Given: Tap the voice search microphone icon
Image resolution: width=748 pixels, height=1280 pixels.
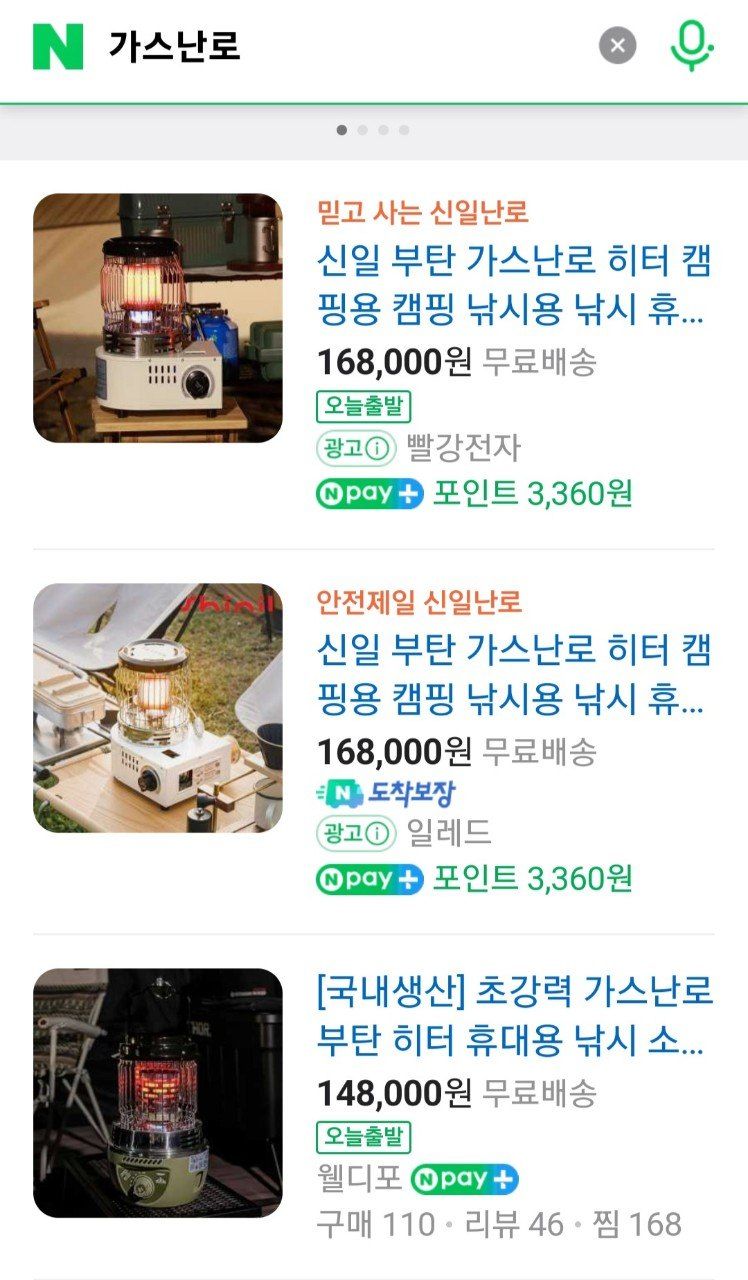Looking at the screenshot, I should 693,45.
